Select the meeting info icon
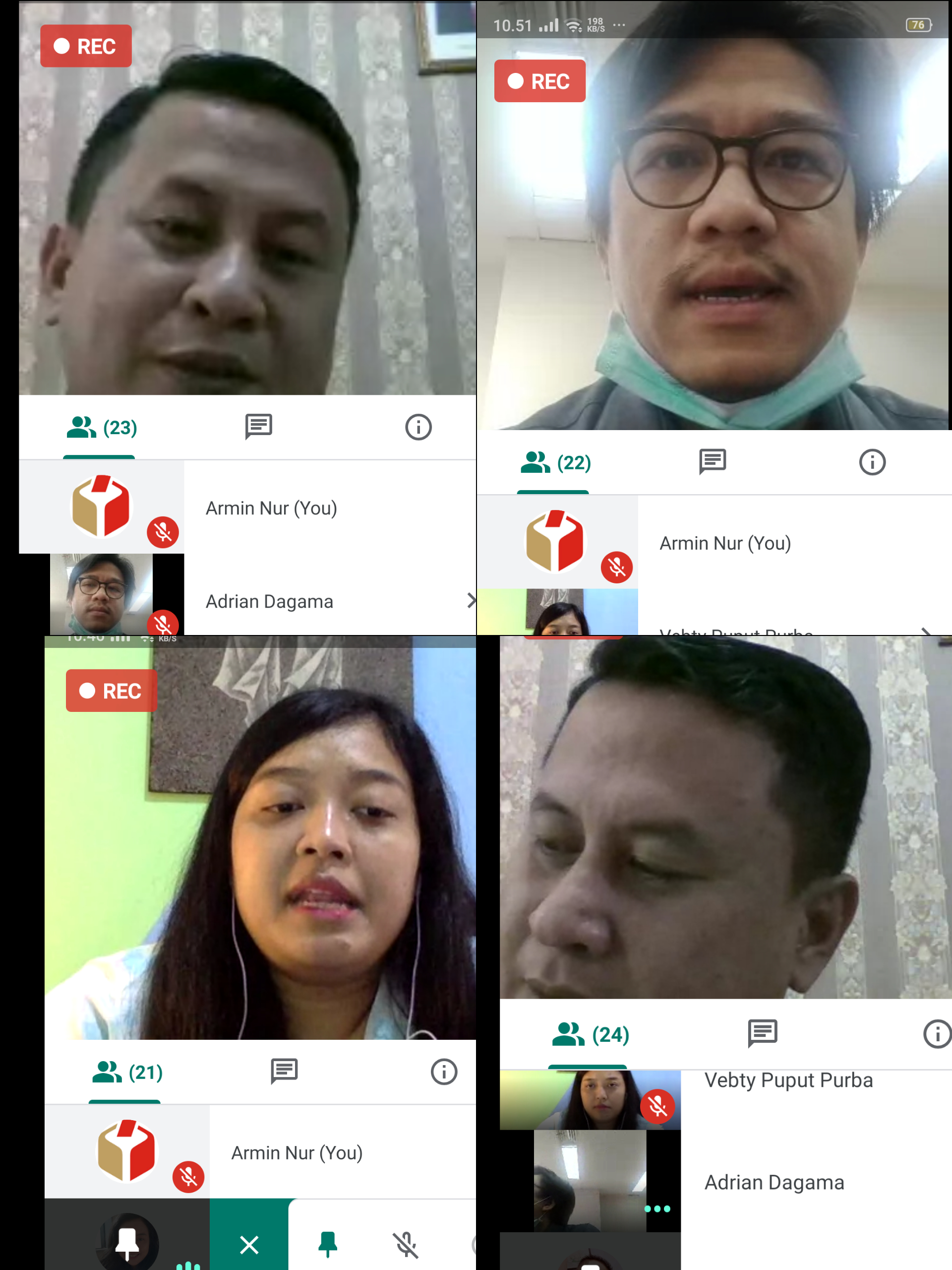The image size is (952, 1270). point(418,427)
